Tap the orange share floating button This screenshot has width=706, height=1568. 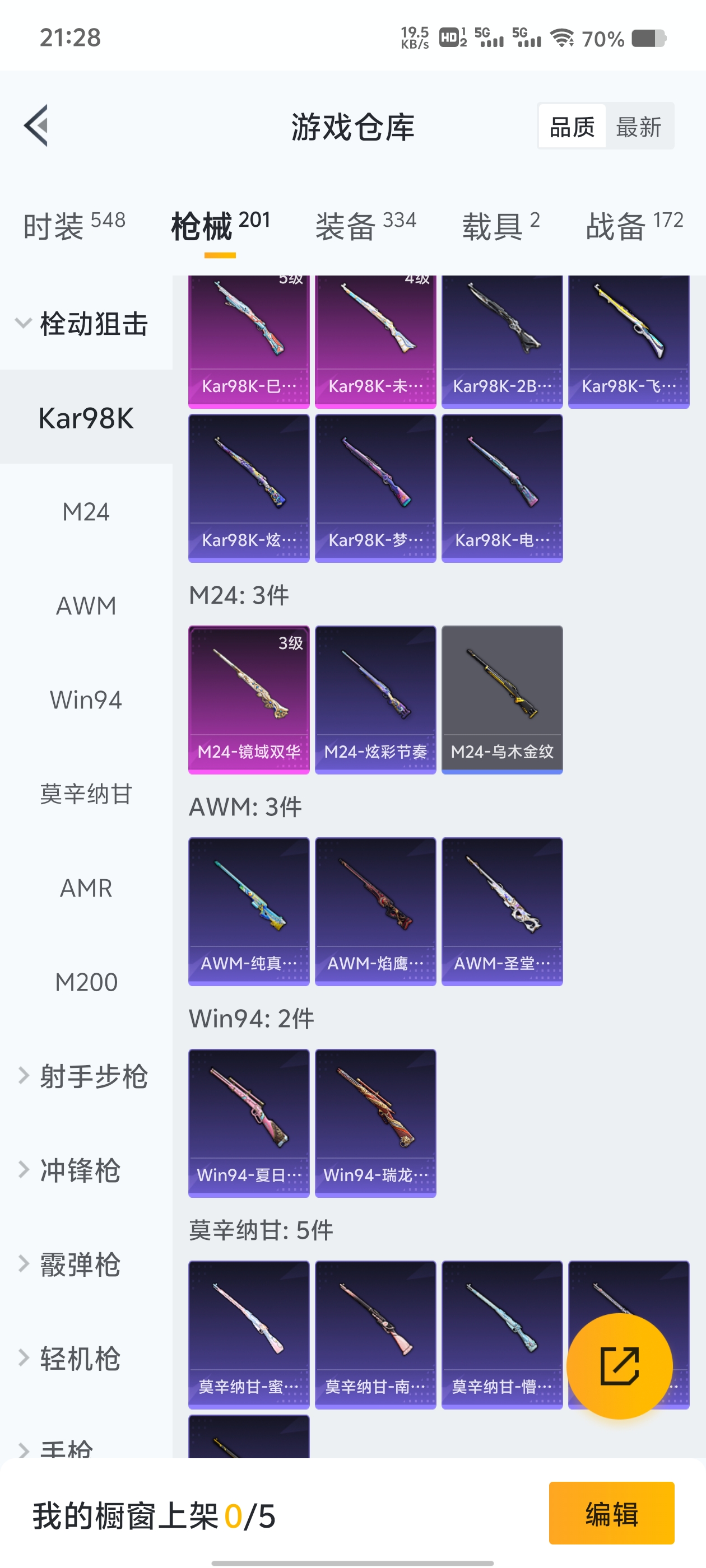click(x=620, y=1366)
